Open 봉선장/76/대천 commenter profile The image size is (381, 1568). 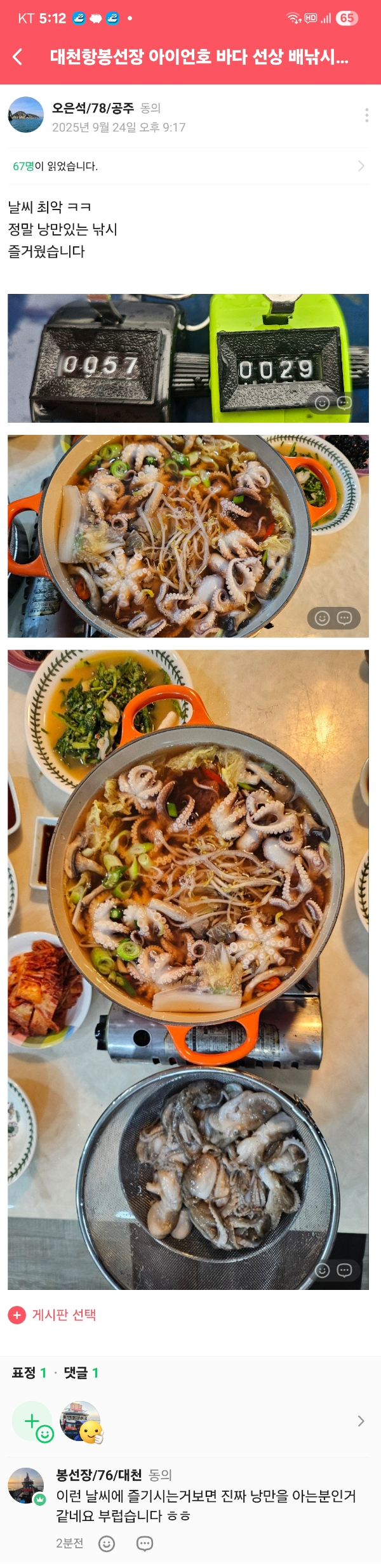point(25,1485)
